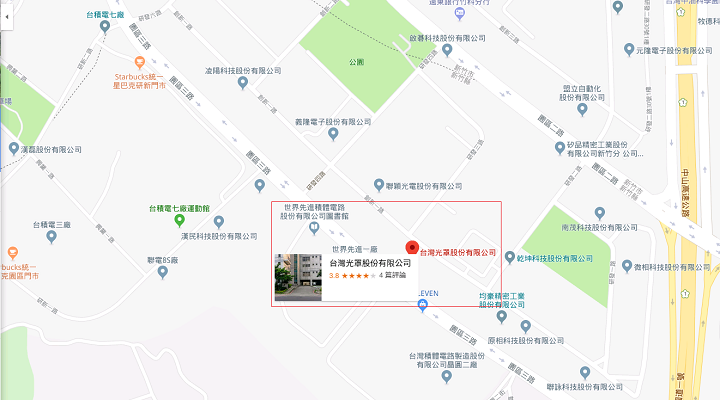This screenshot has height=400, width=720.
Task: Select the 聯電8S廠 marker
Action: tap(162, 271)
